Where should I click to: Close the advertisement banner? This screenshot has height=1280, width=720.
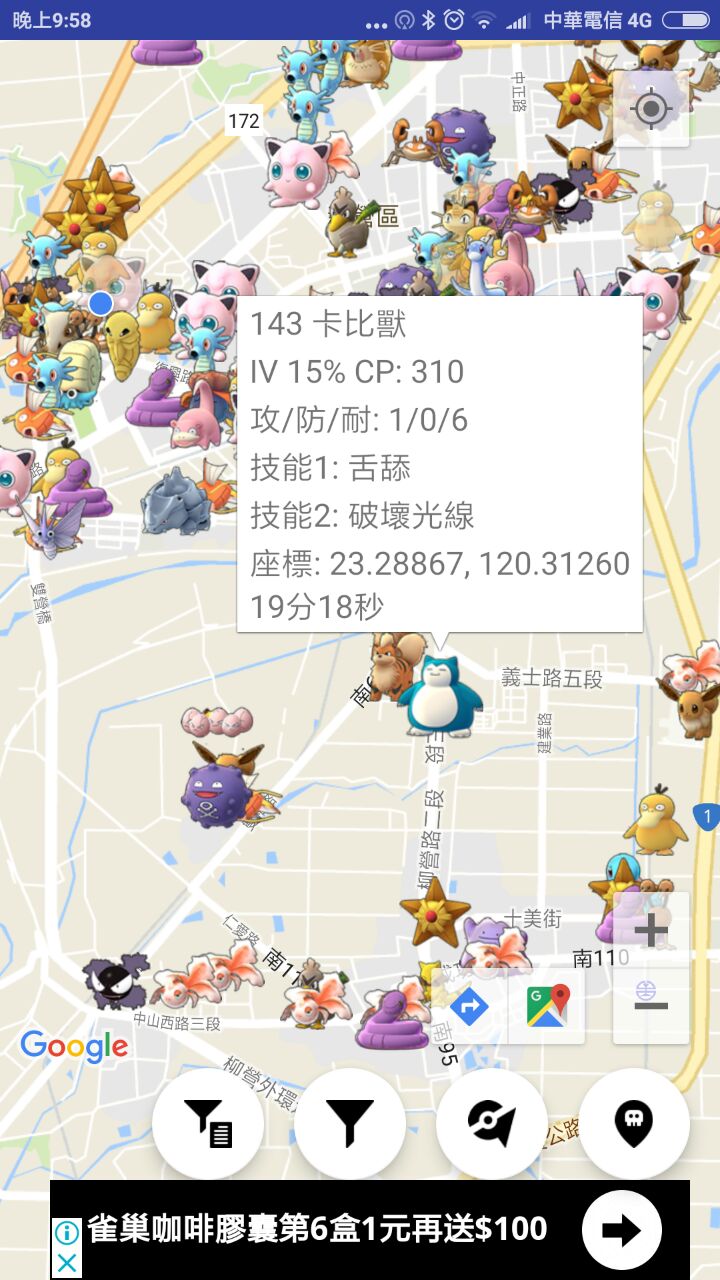67,1263
